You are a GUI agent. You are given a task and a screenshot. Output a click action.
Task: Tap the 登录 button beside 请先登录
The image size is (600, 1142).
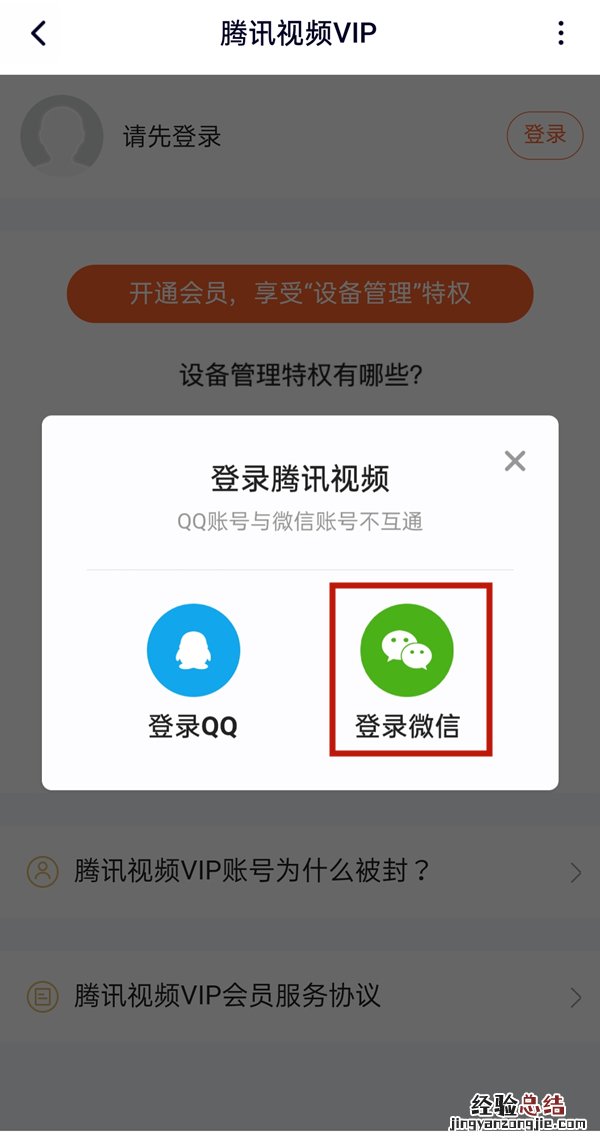(545, 135)
